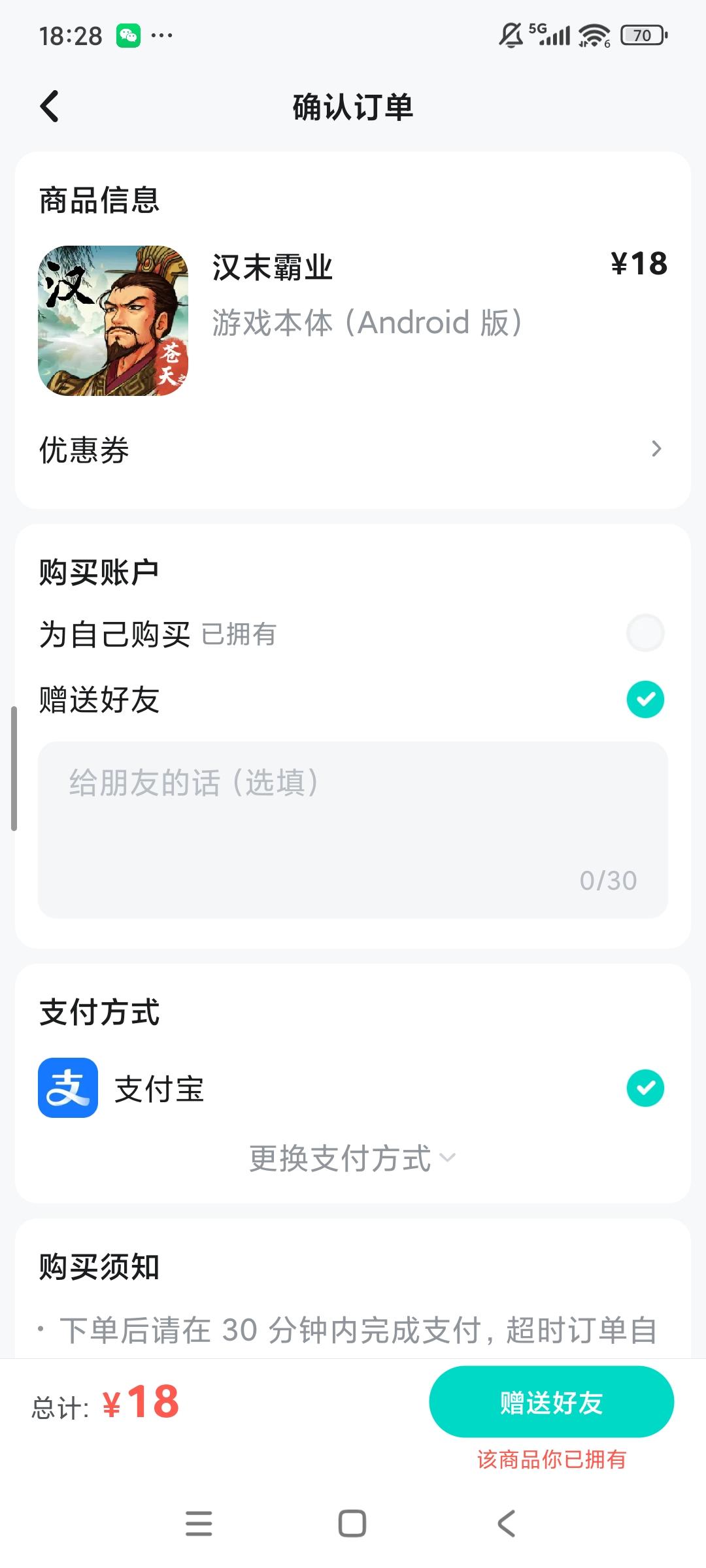The width and height of the screenshot is (706, 1568).
Task: Open system recent apps menu
Action: pos(199,1524)
